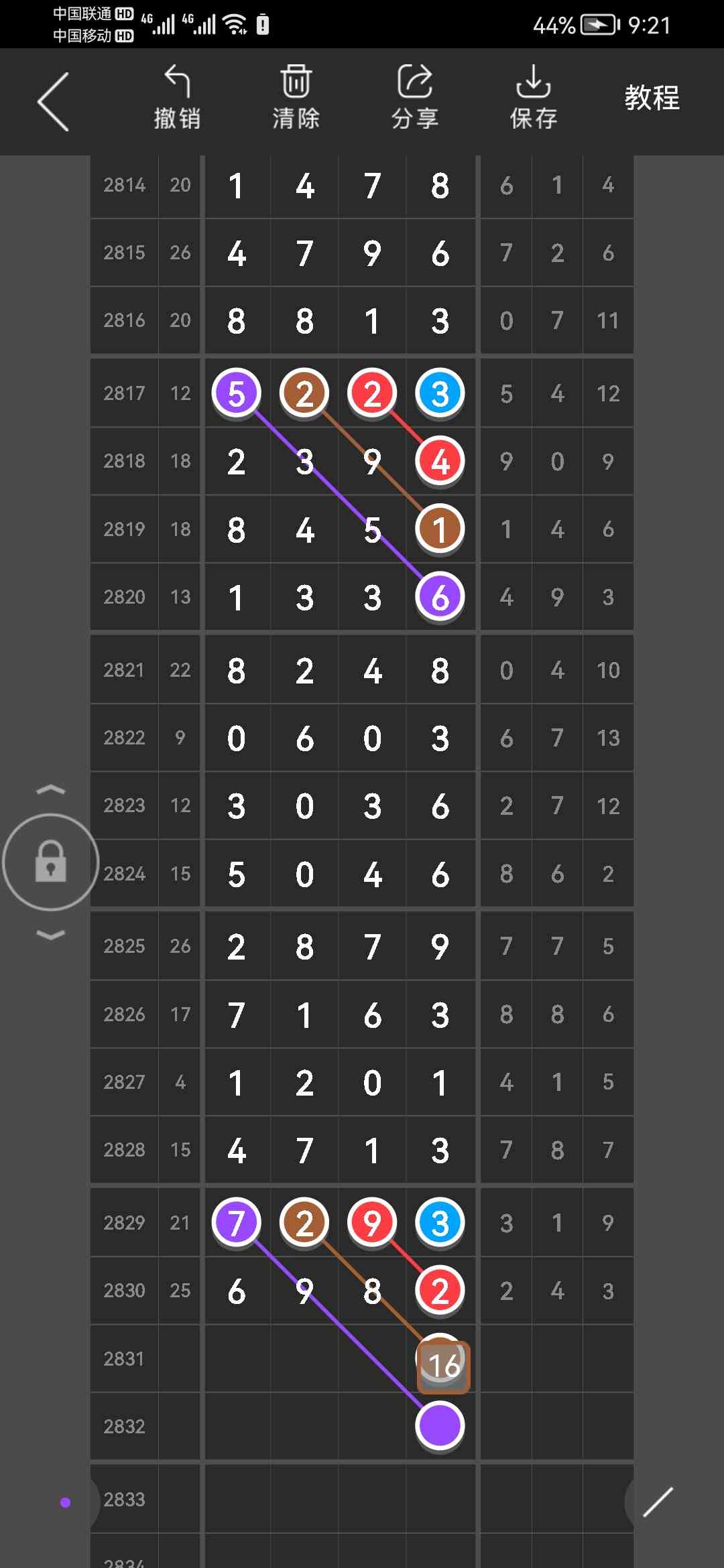Go back using the top-left arrow

[x=54, y=102]
